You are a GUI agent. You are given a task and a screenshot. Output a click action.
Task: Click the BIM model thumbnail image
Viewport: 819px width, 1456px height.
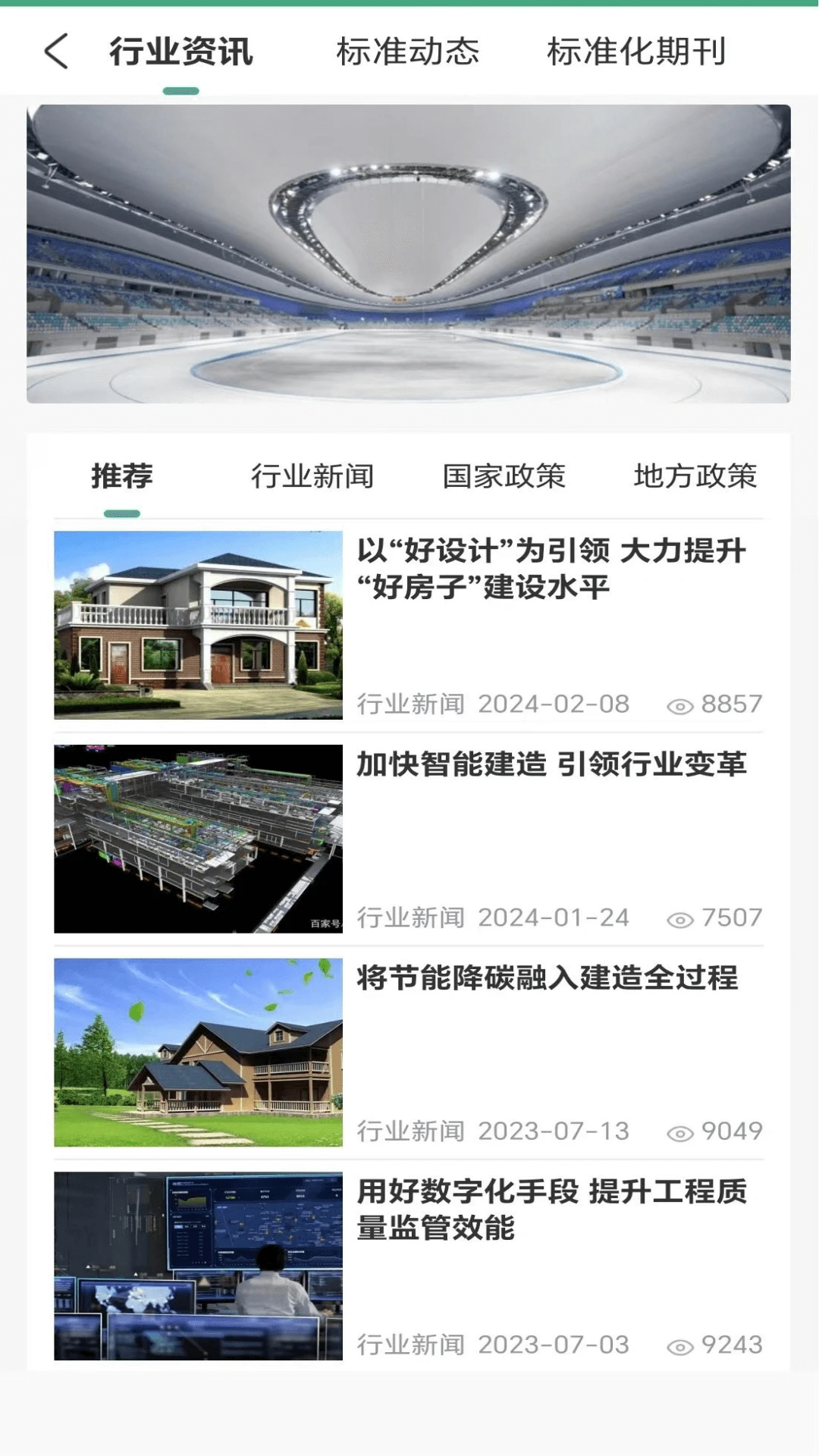point(200,839)
